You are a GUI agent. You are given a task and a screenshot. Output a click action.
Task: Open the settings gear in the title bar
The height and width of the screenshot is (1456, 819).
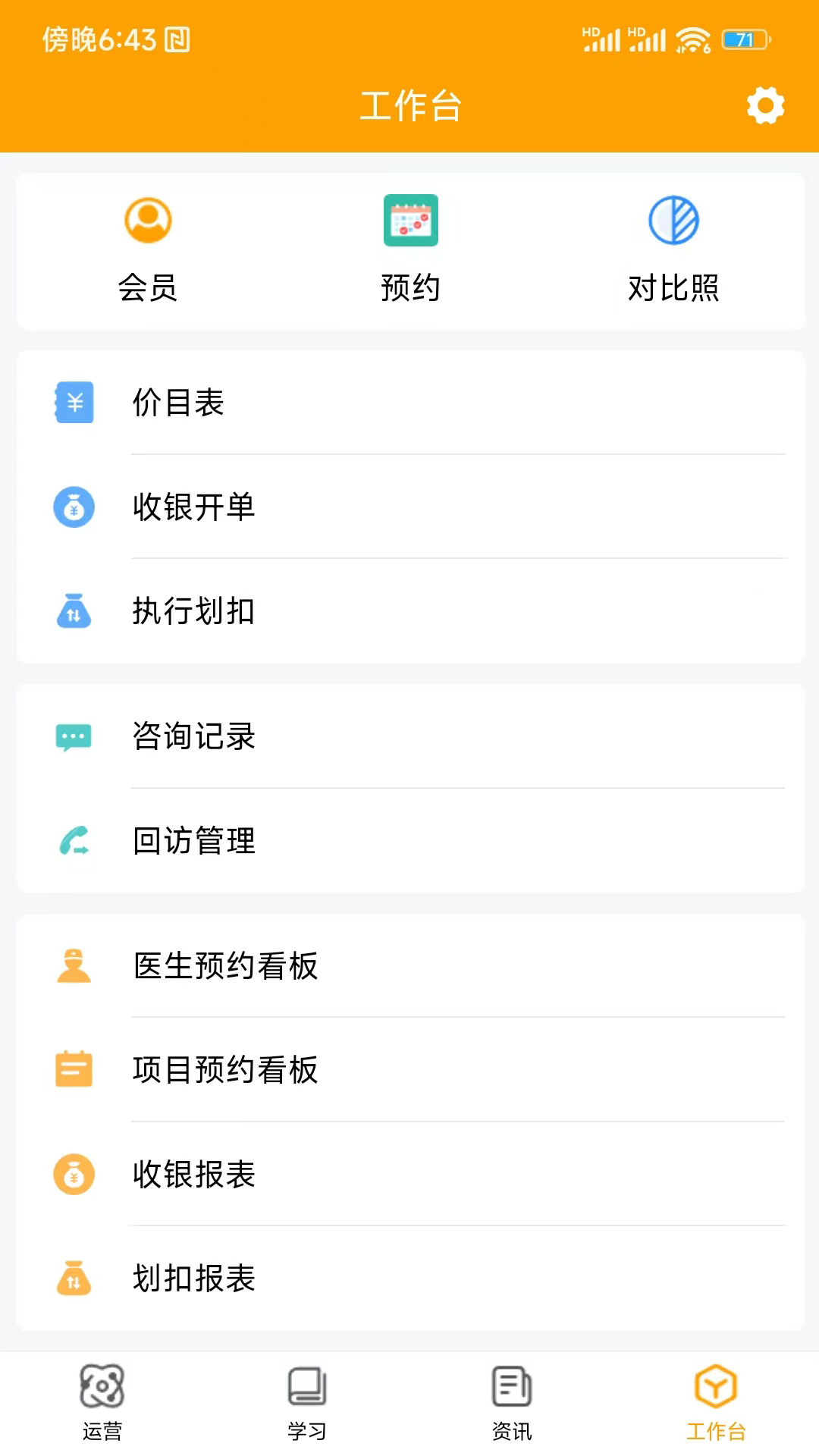coord(766,105)
